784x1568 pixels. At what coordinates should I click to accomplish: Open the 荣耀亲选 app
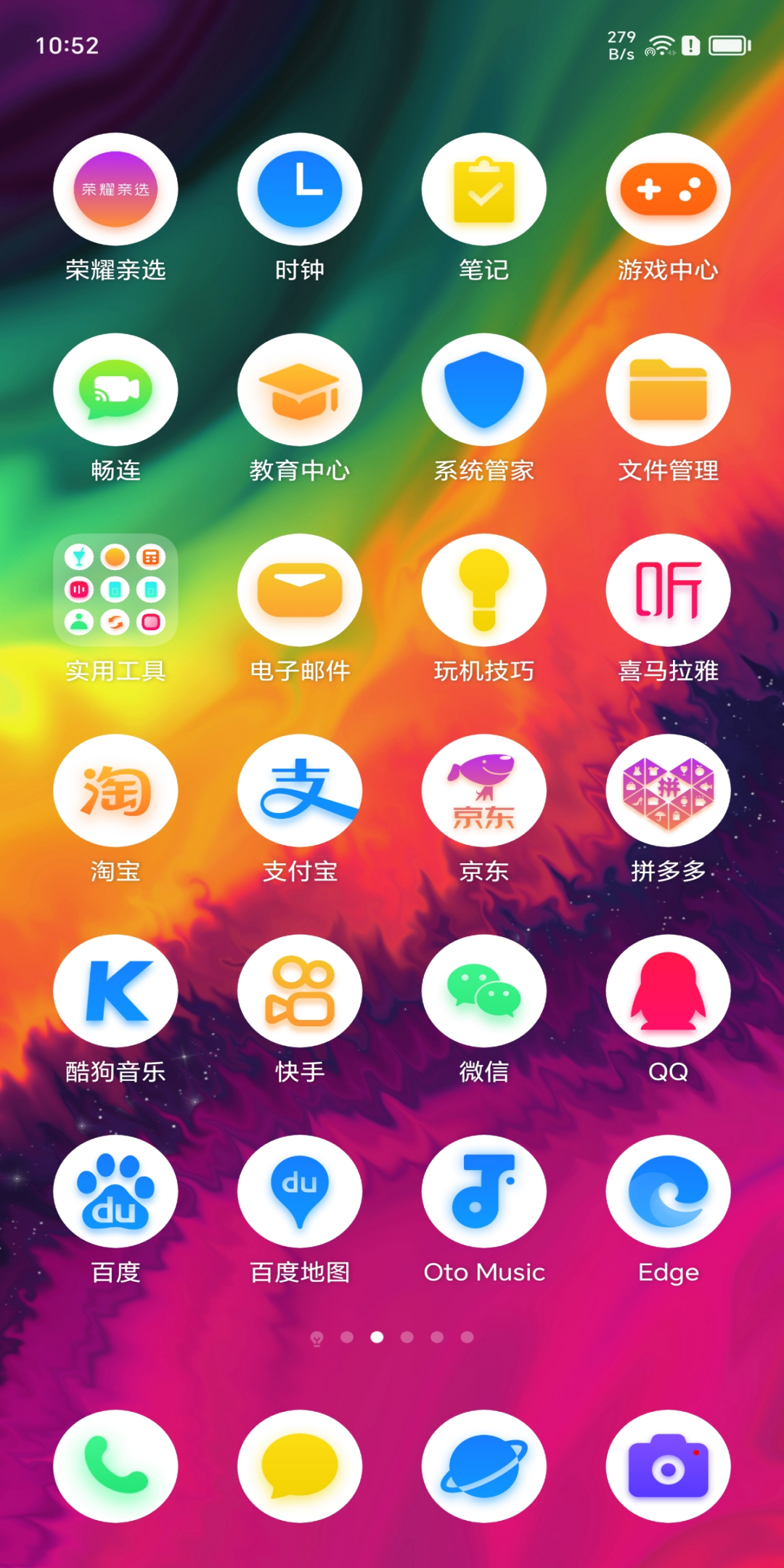click(115, 189)
